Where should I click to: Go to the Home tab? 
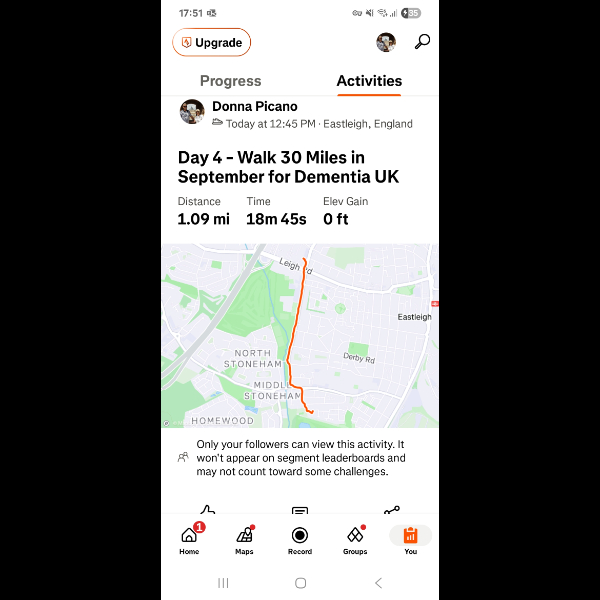click(189, 538)
